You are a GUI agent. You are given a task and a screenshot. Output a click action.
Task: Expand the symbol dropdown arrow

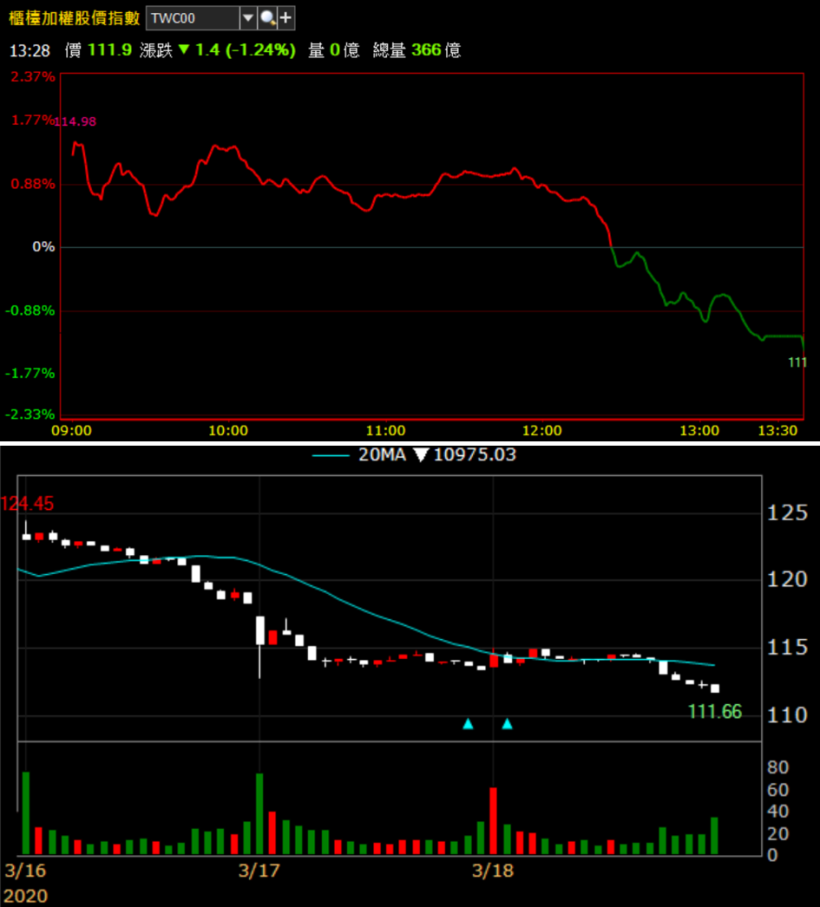coord(247,18)
